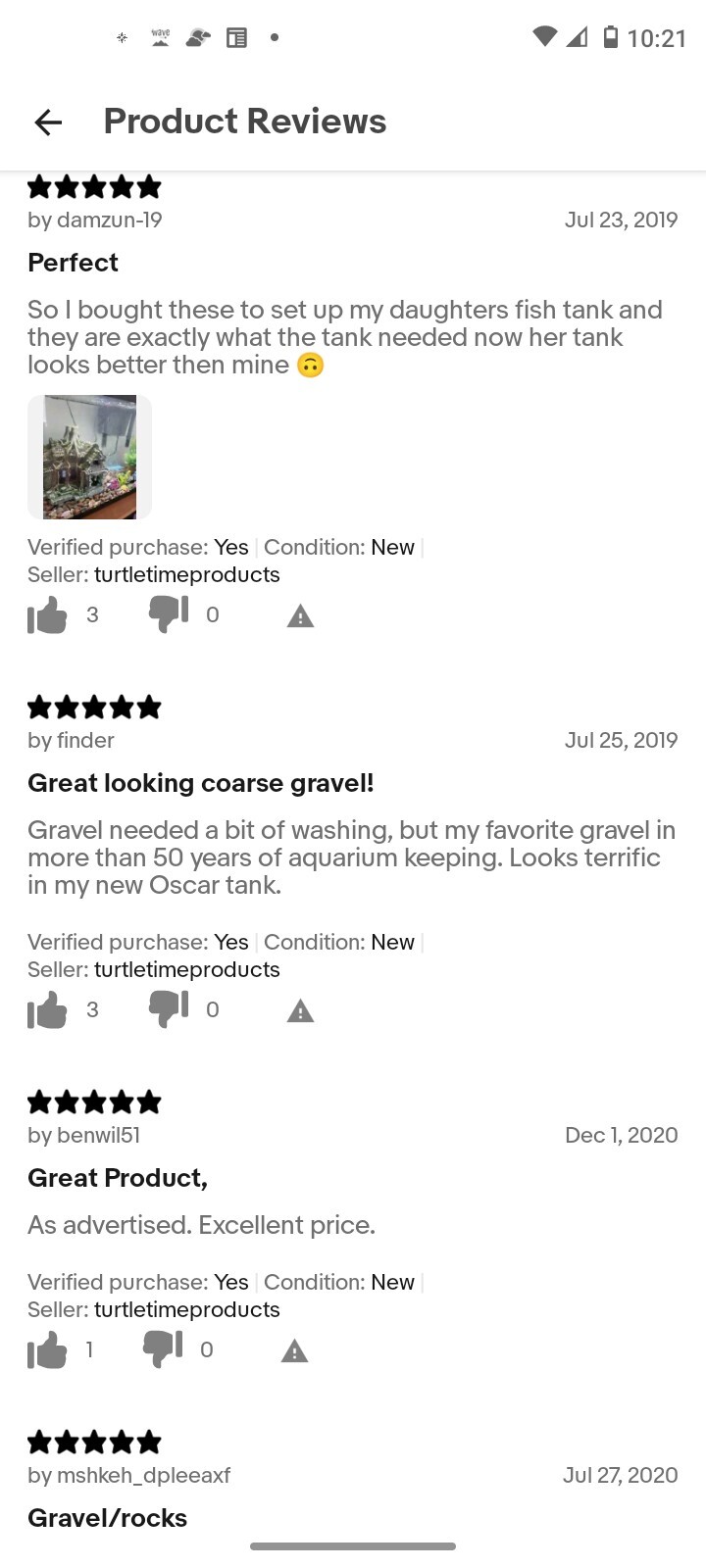Thumbs down damzun-19's review
This screenshot has width=706, height=1568.
pos(168,614)
